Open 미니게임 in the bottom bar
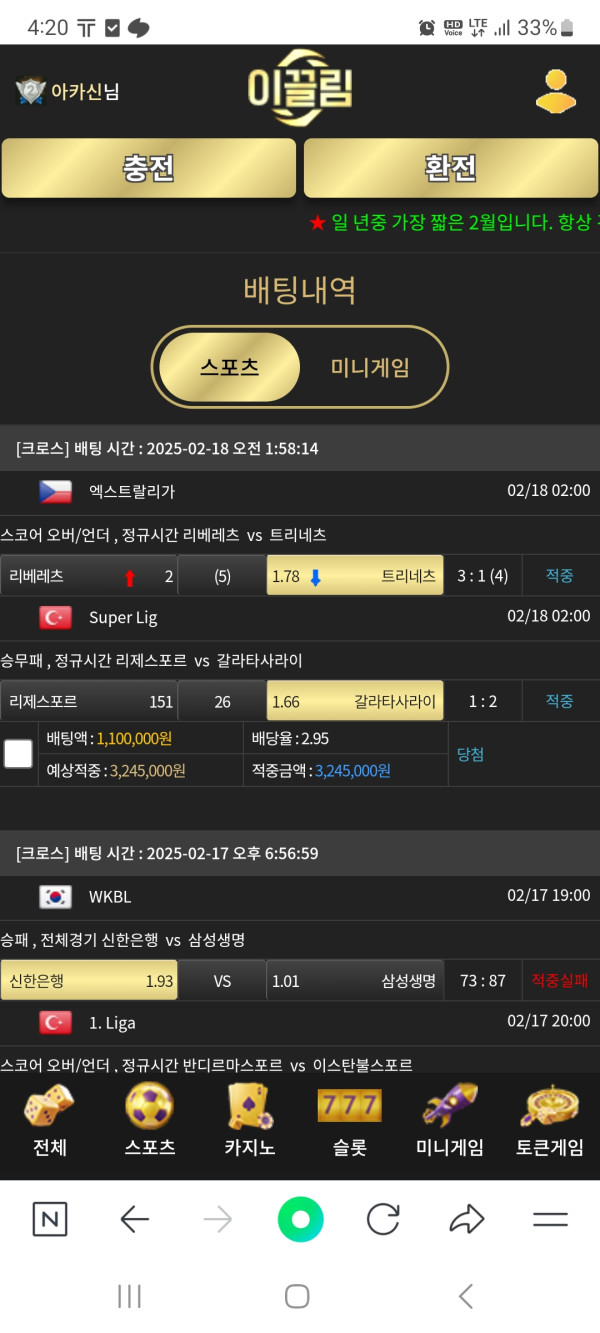The image size is (600, 1333). (450, 1120)
